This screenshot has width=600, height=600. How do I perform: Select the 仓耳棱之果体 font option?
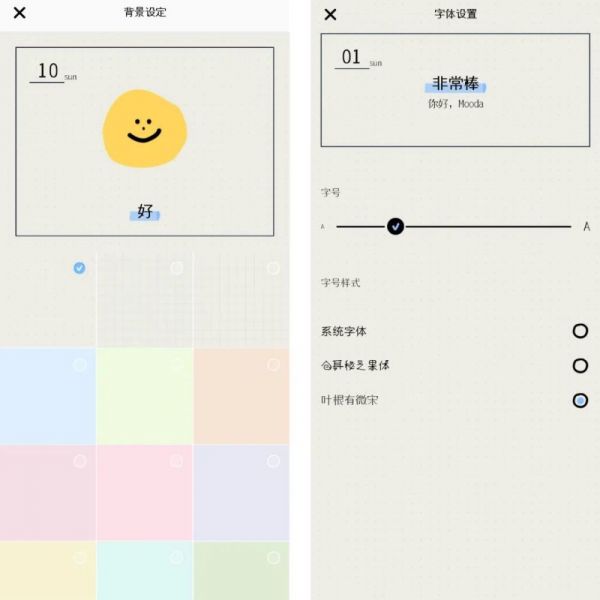pyautogui.click(x=580, y=366)
